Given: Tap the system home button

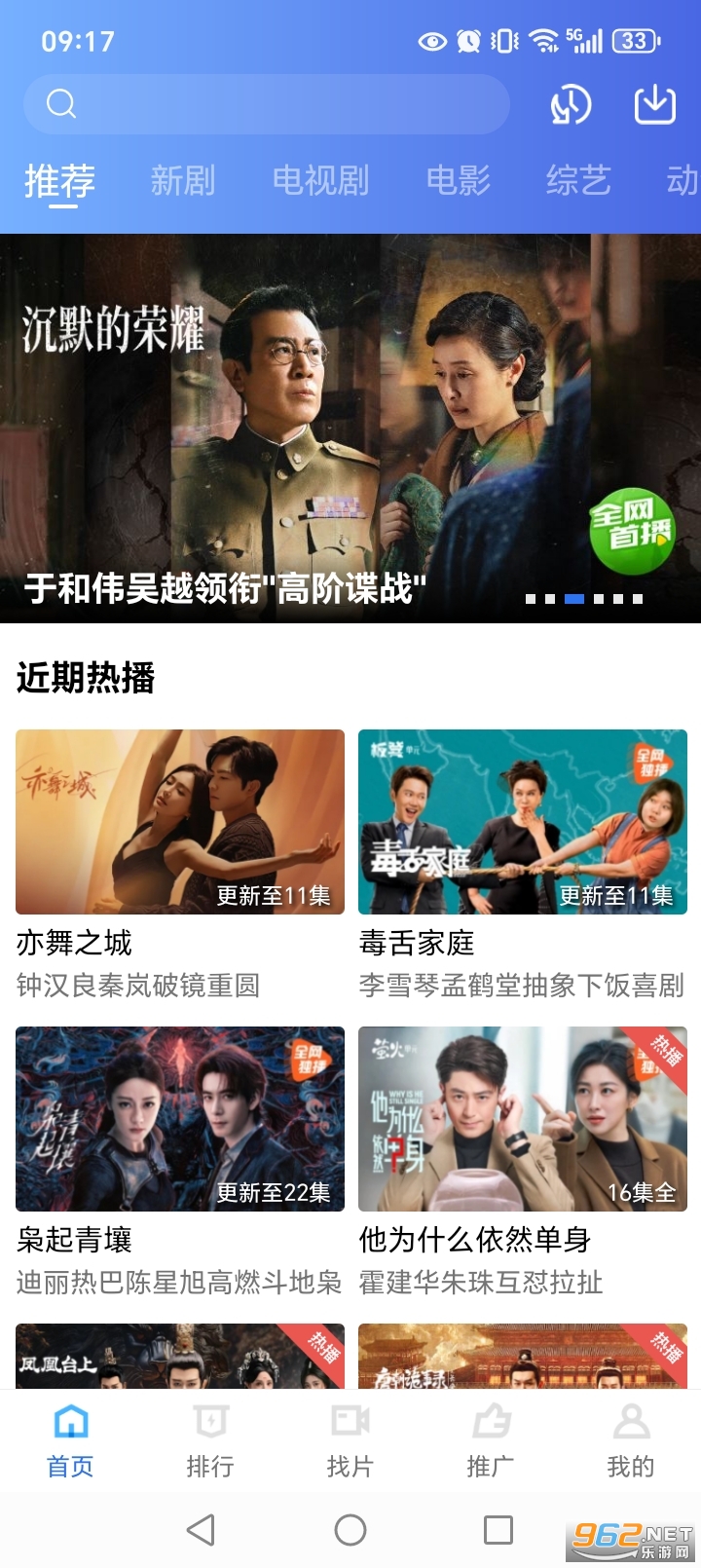Looking at the screenshot, I should tap(350, 1530).
